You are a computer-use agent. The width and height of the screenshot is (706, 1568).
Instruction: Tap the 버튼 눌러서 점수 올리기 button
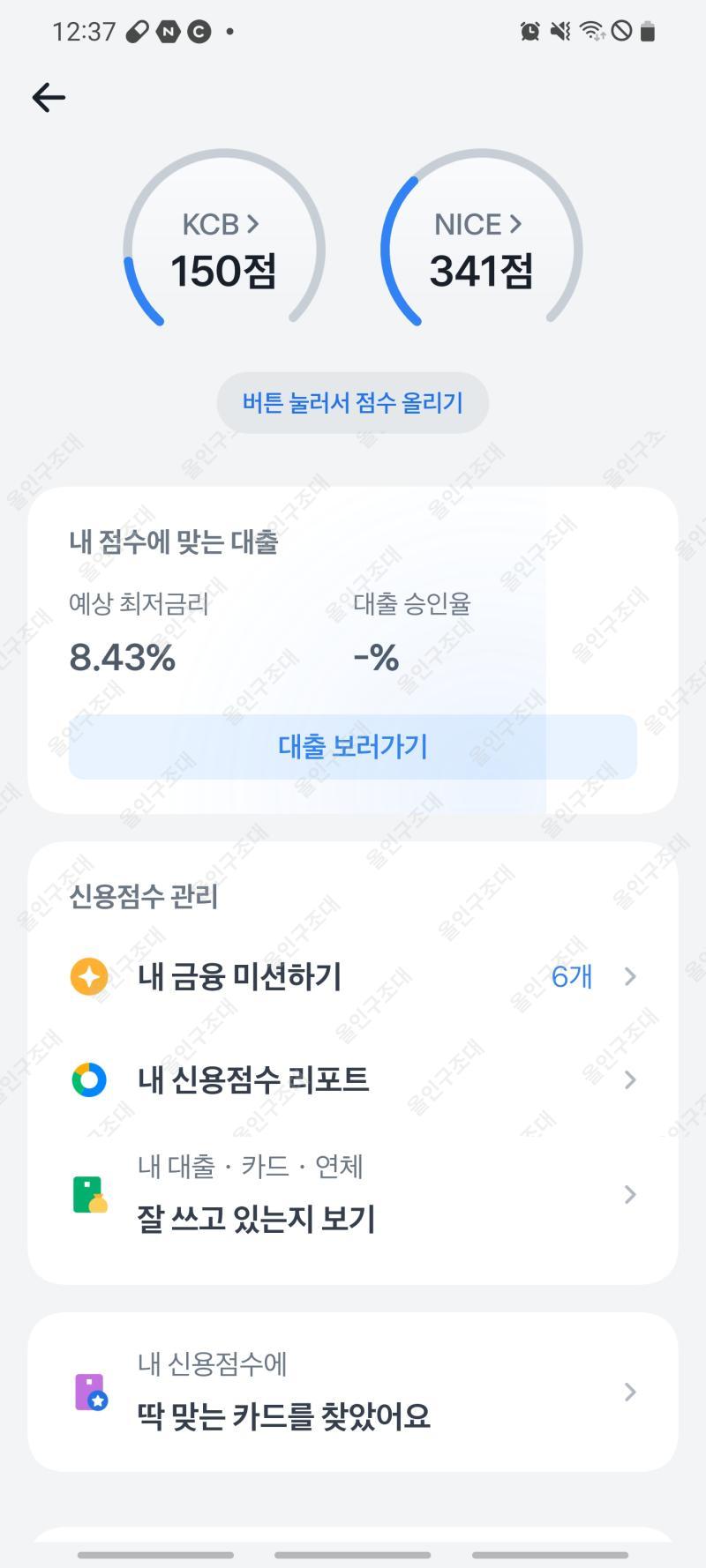(x=352, y=403)
